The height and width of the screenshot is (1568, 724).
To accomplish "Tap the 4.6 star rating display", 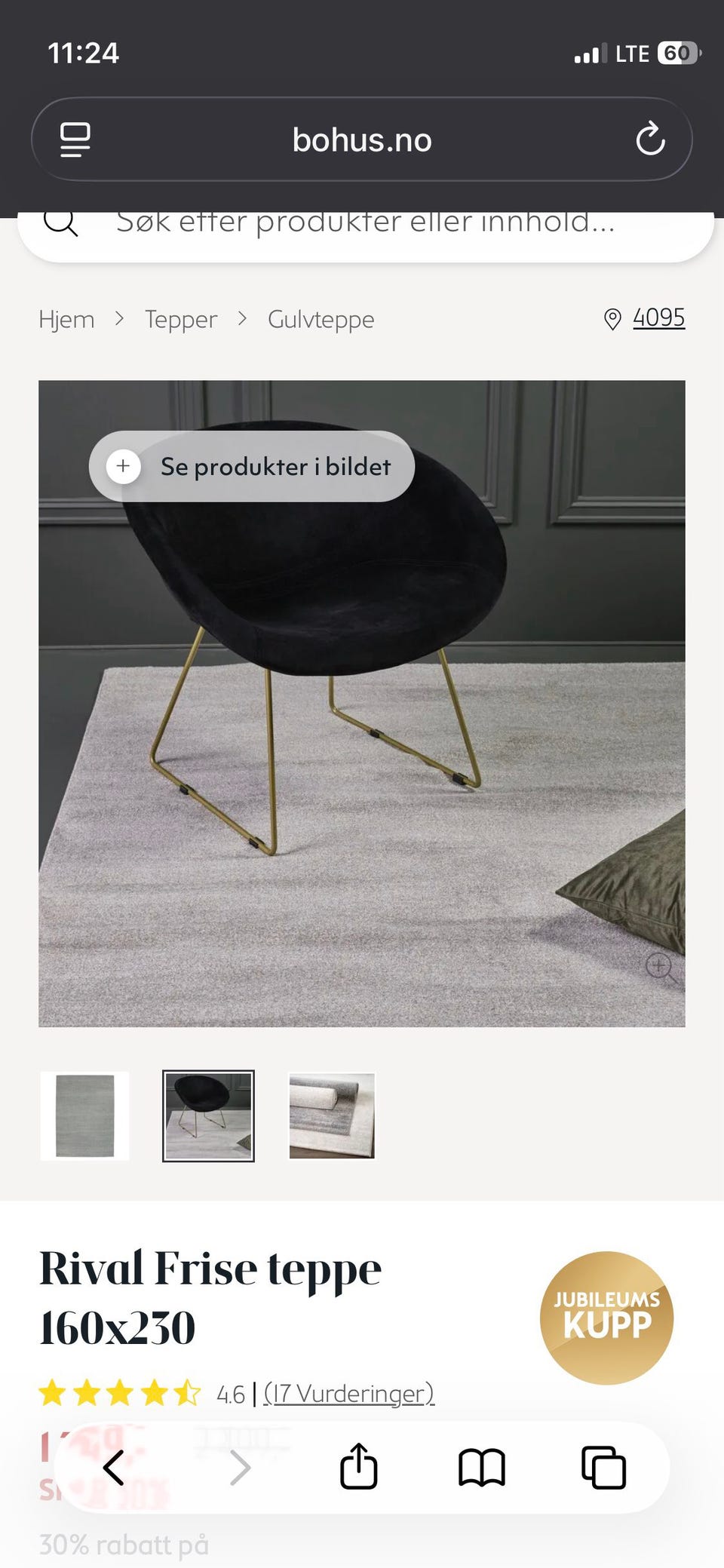I will click(x=229, y=1393).
